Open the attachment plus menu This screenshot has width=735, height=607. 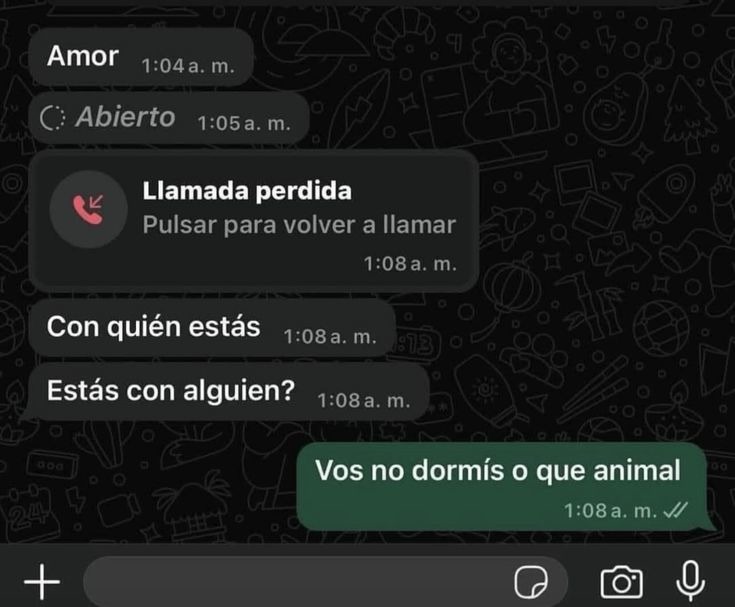[41, 581]
